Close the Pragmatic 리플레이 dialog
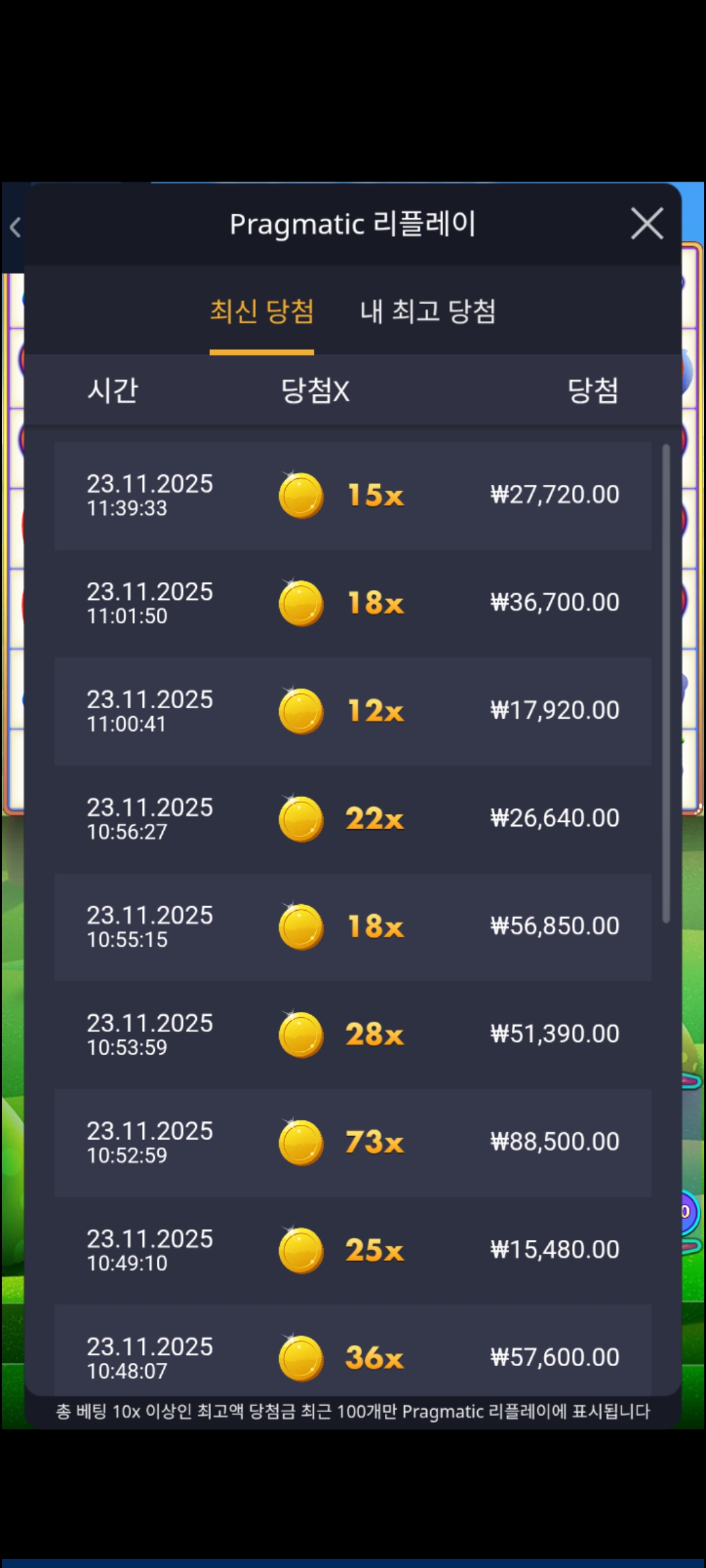 pos(647,224)
